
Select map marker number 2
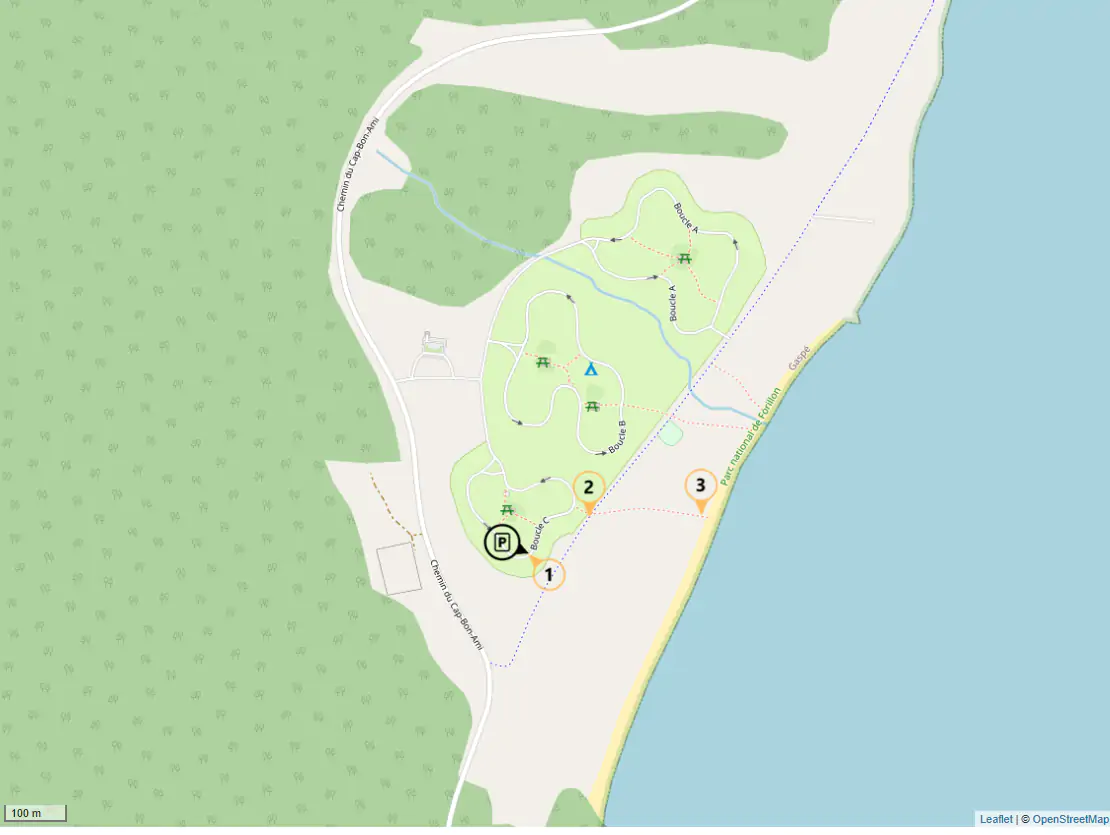click(589, 488)
